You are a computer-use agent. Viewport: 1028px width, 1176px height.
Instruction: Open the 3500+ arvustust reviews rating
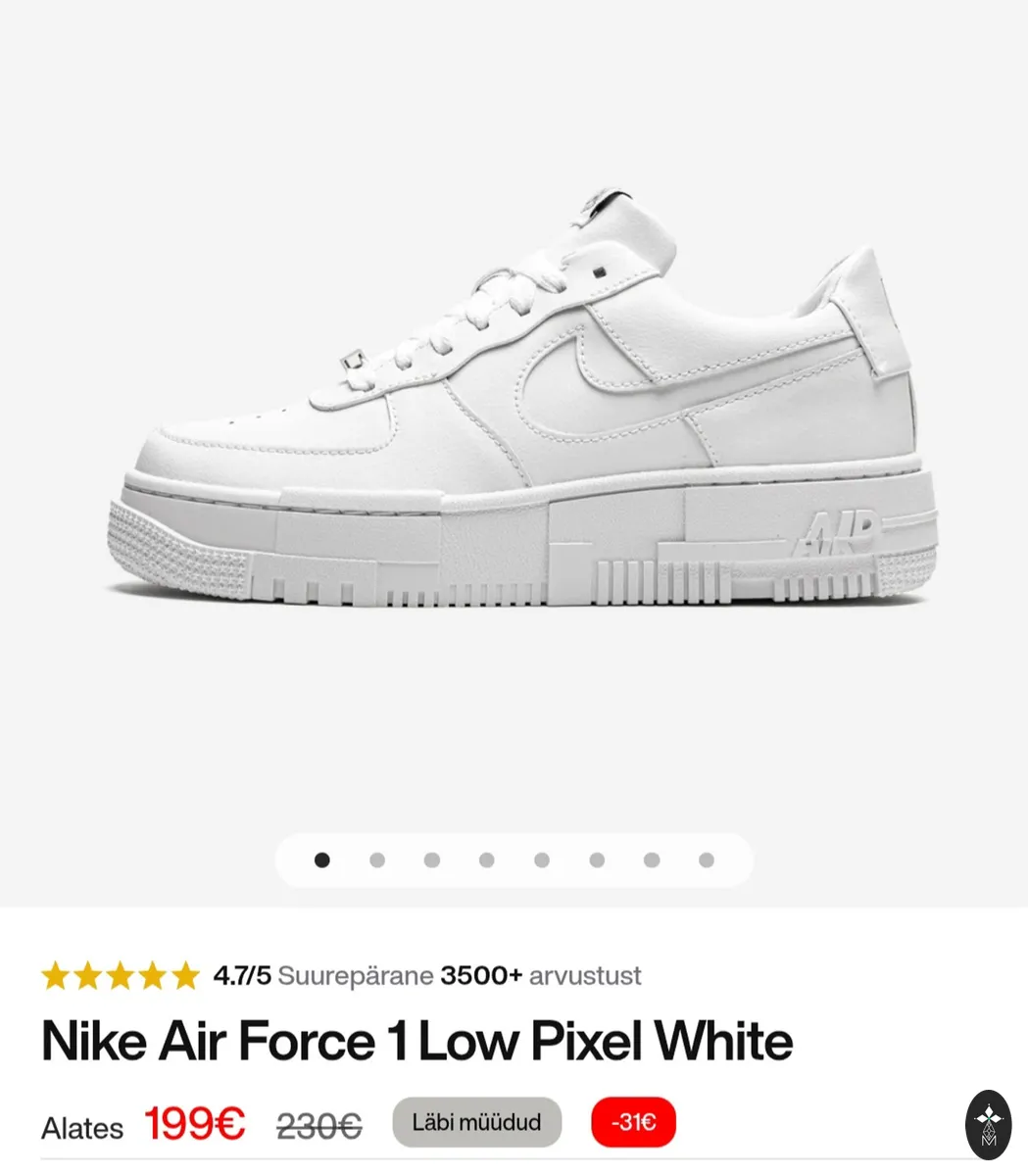tap(341, 976)
